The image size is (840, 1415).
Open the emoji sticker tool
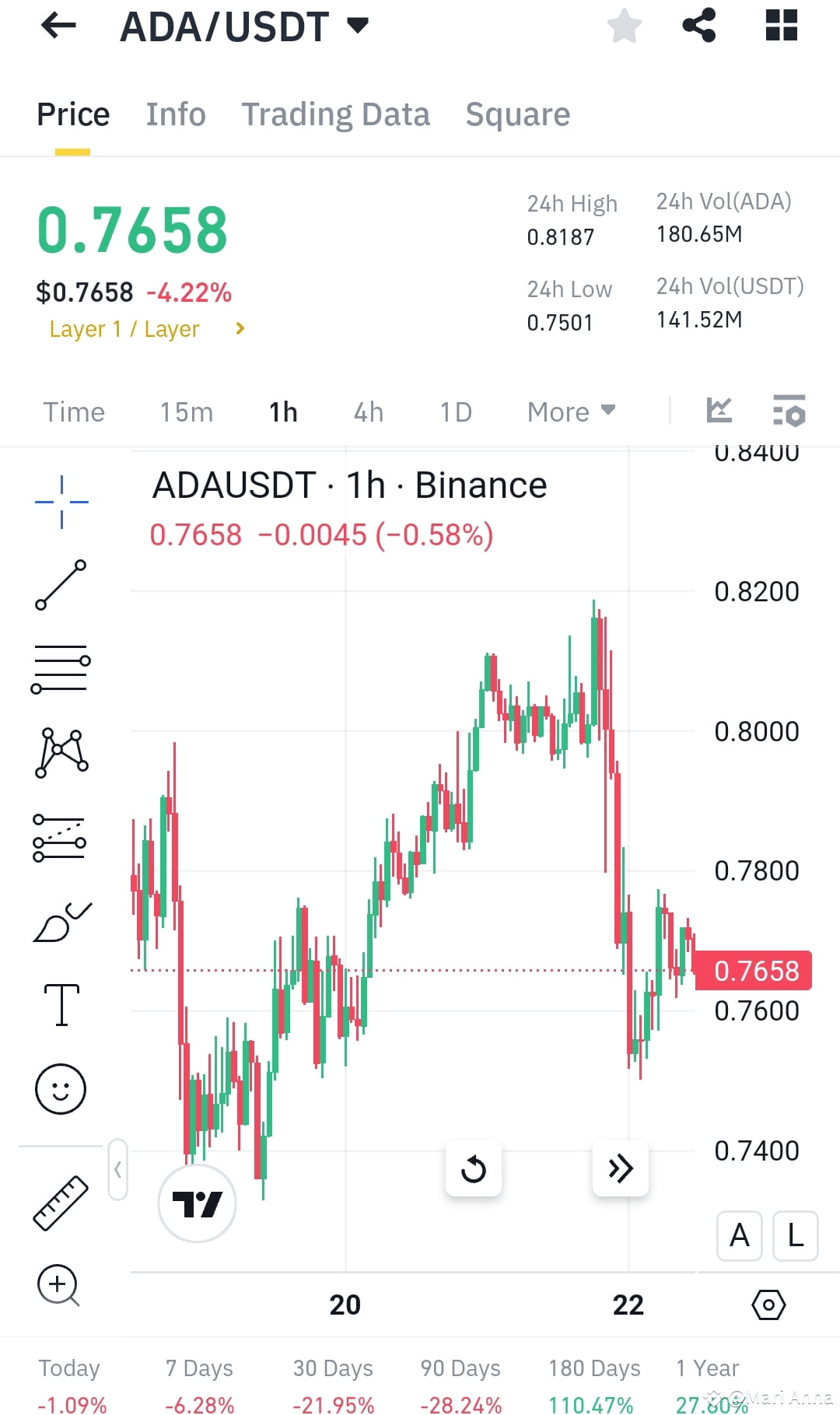coord(60,1088)
